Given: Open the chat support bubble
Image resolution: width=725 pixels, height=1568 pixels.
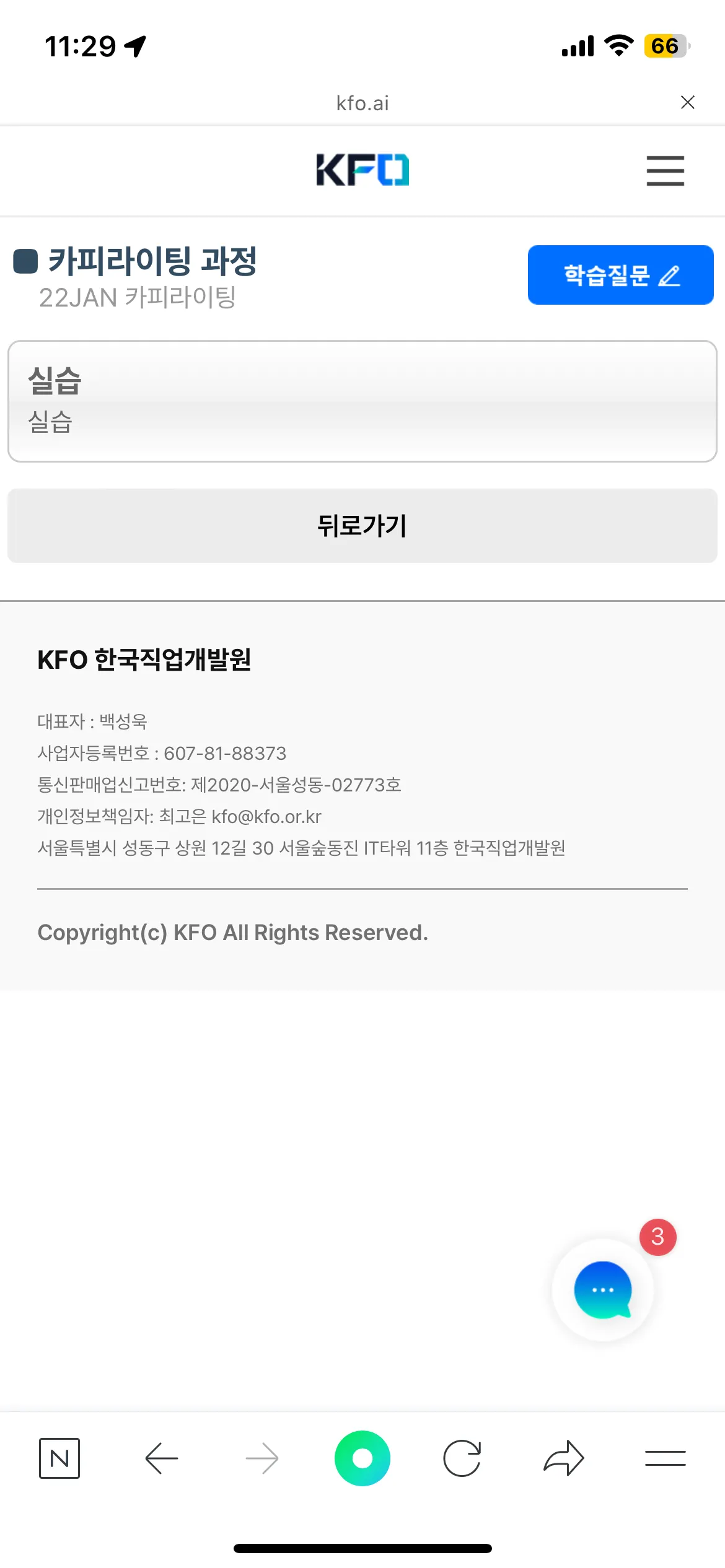Looking at the screenshot, I should (x=602, y=1290).
